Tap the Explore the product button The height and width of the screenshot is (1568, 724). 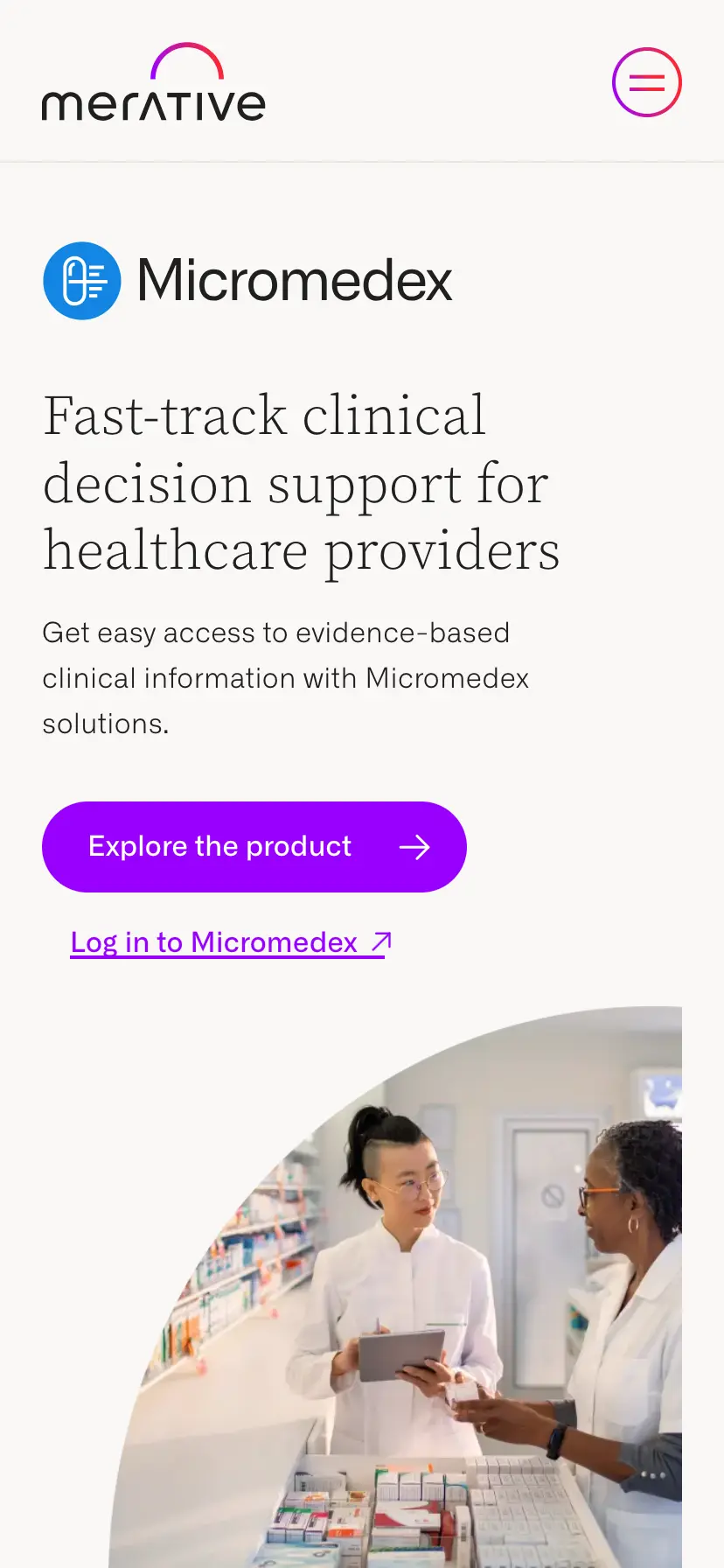pos(254,846)
